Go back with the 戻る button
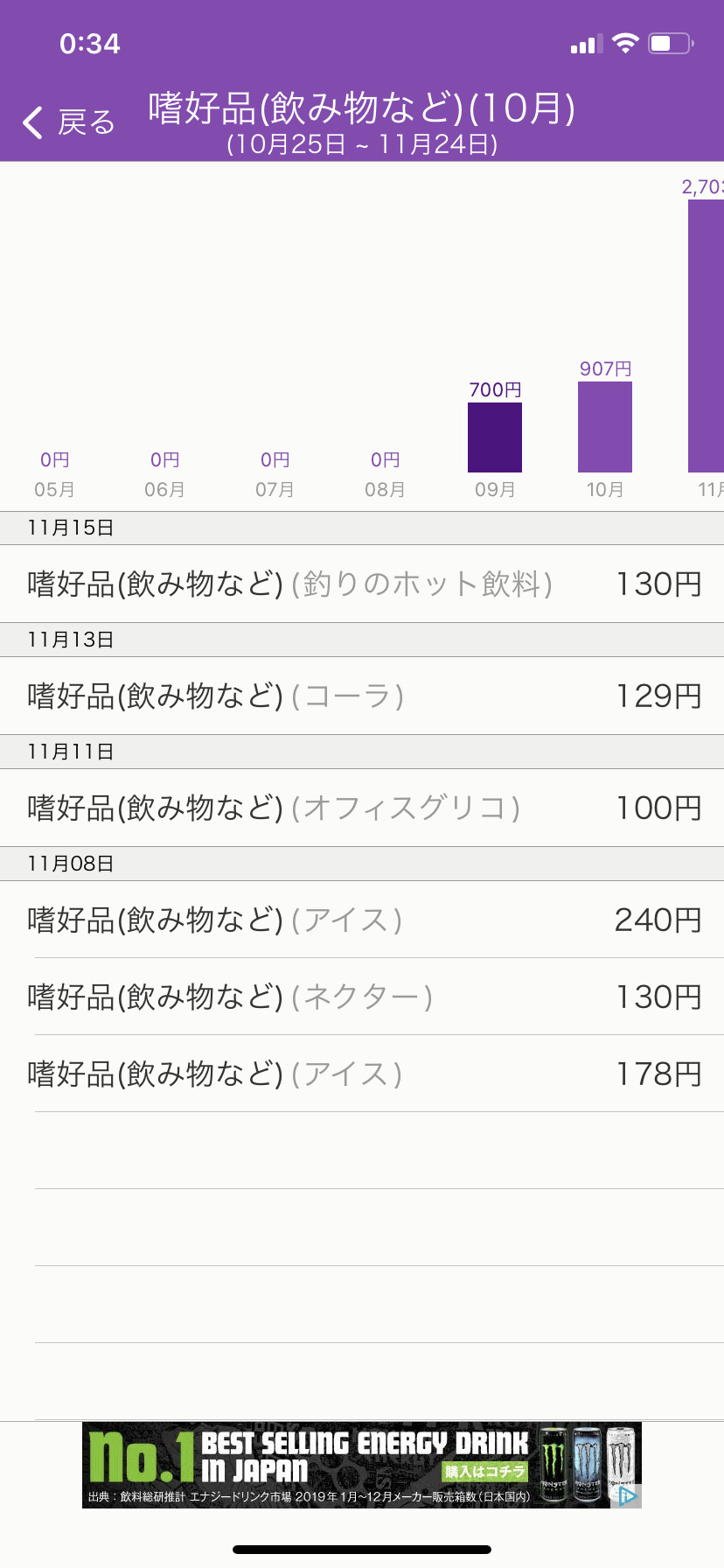Image resolution: width=724 pixels, height=1568 pixels. pyautogui.click(x=69, y=122)
